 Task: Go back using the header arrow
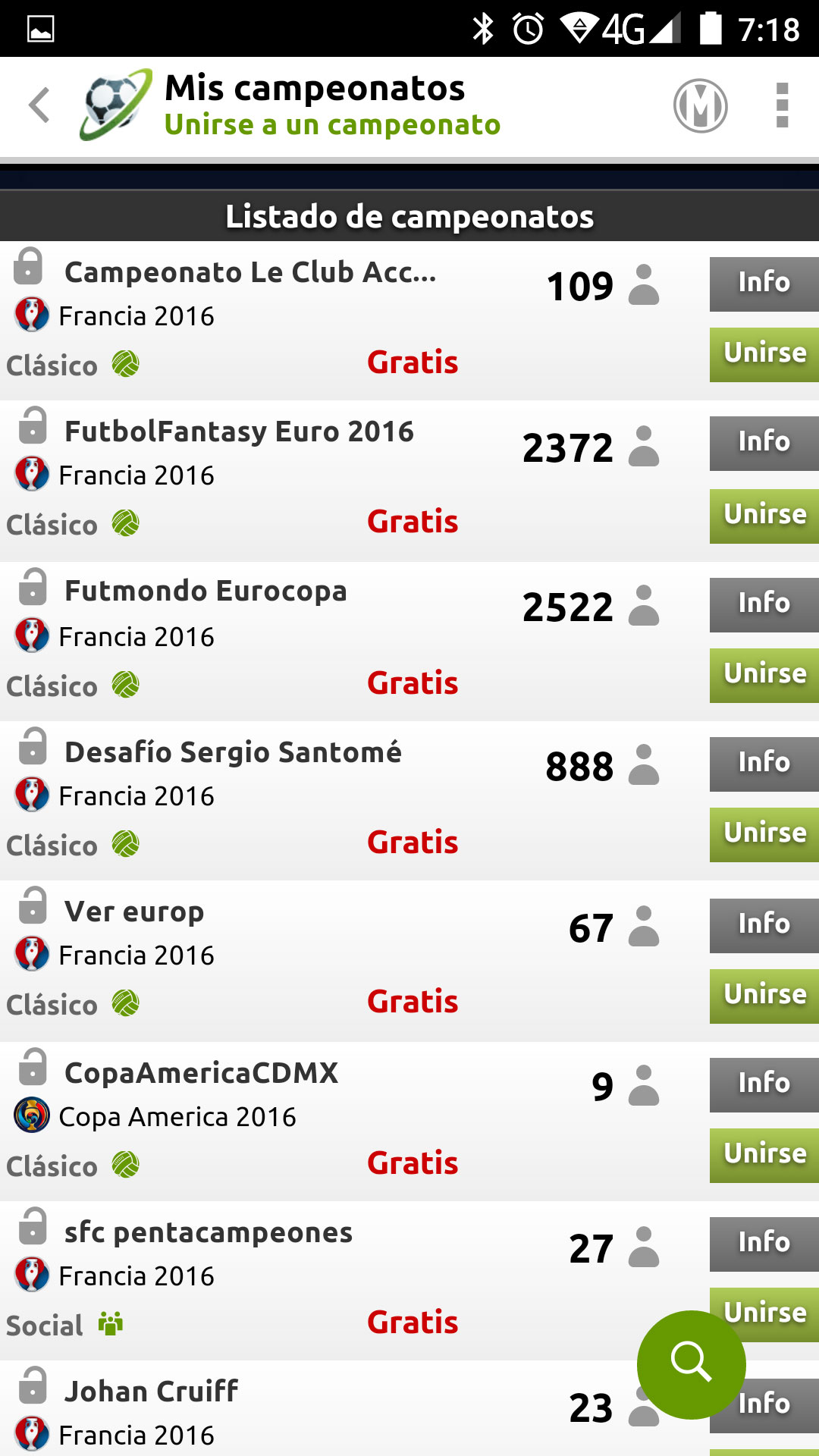pos(39,105)
